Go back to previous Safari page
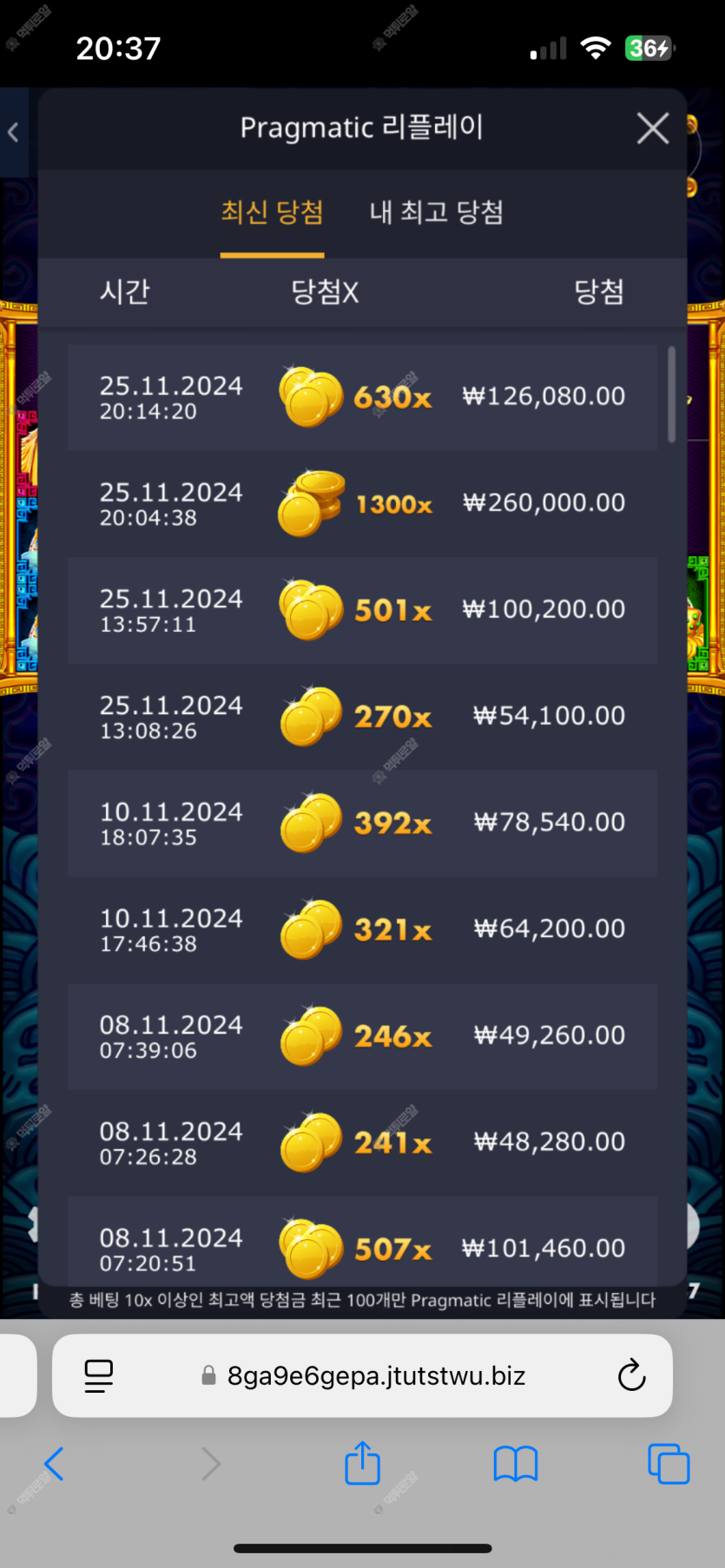725x1568 pixels. (x=54, y=1464)
